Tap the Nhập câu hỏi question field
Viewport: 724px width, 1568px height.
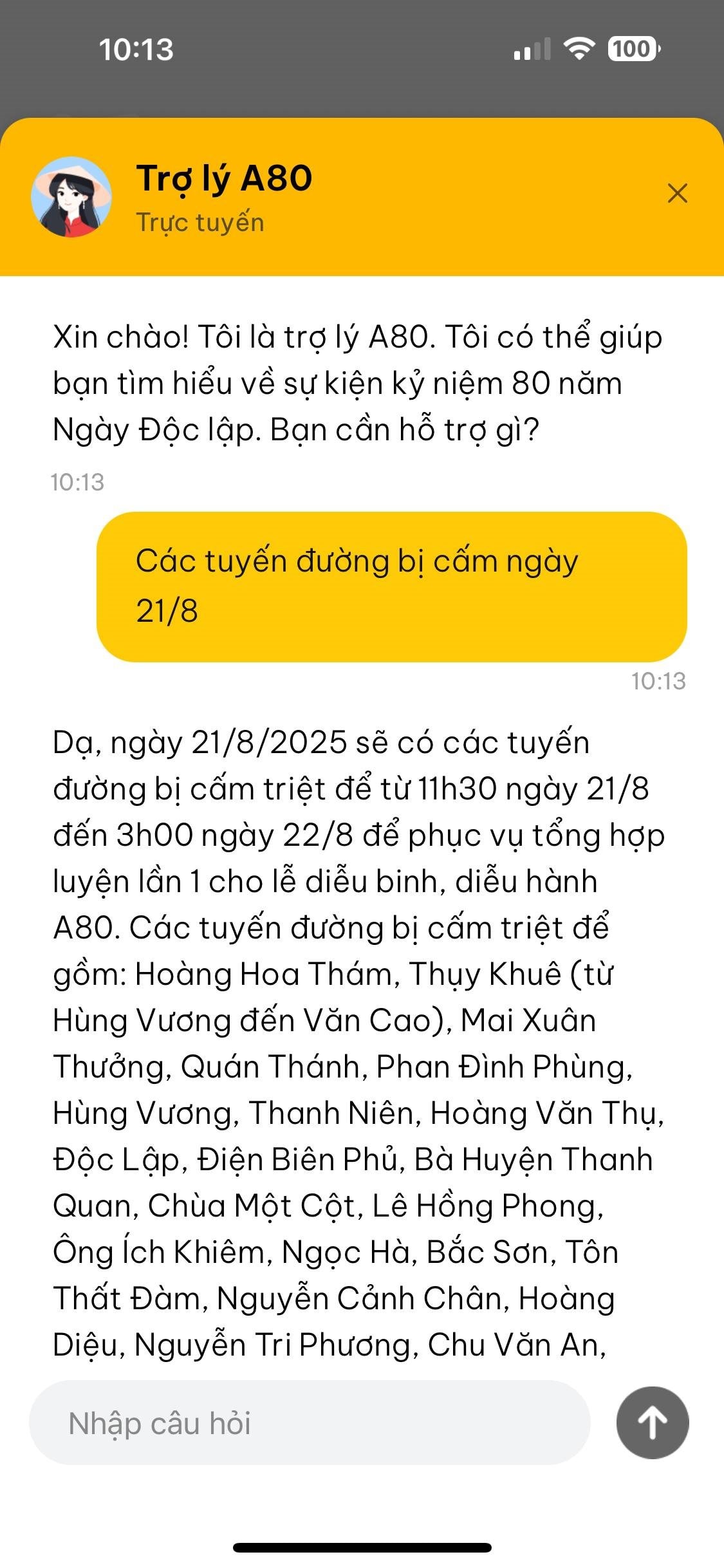tap(310, 1423)
